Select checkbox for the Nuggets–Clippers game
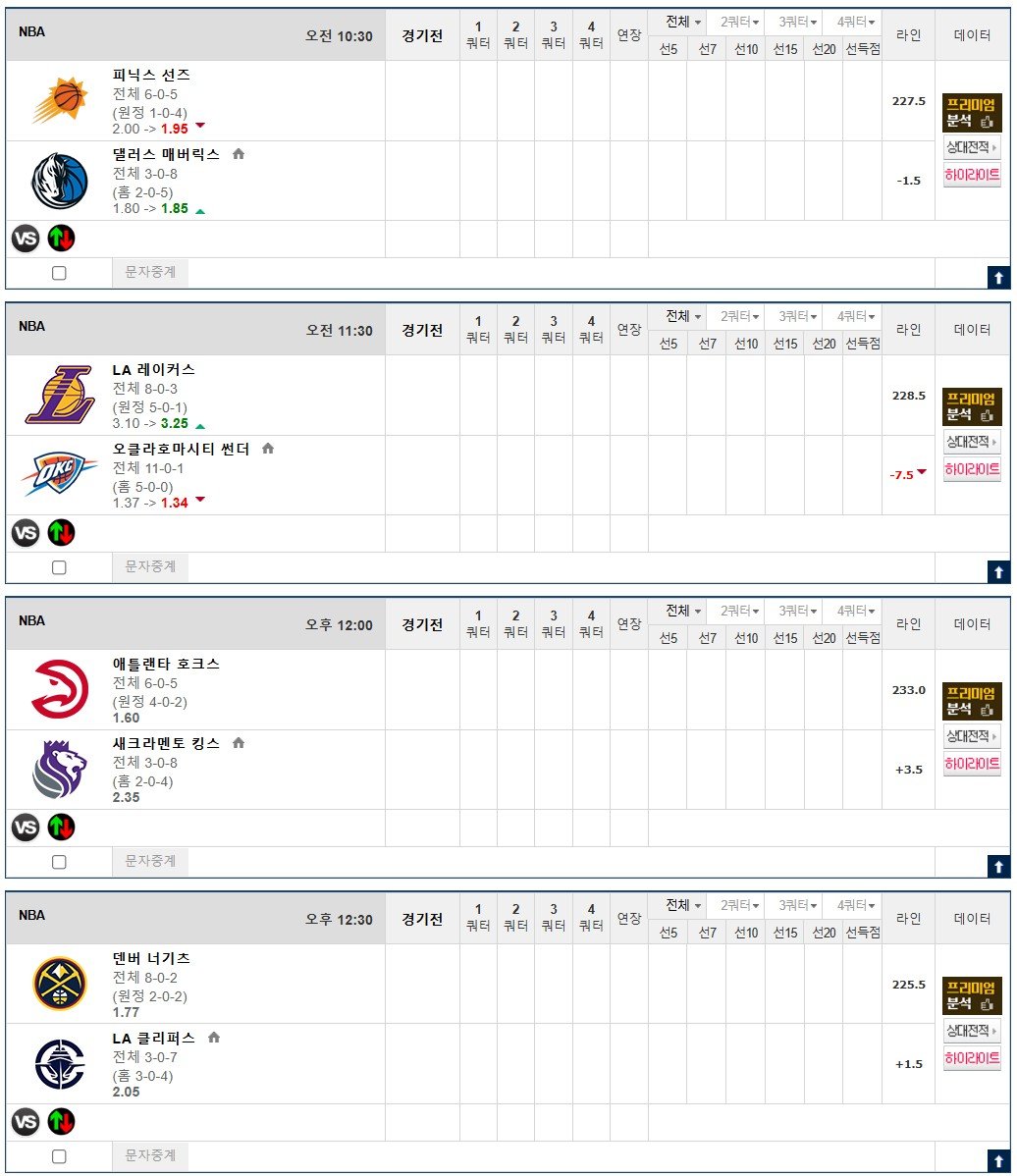This screenshot has width=1017, height=1176. click(x=59, y=1155)
